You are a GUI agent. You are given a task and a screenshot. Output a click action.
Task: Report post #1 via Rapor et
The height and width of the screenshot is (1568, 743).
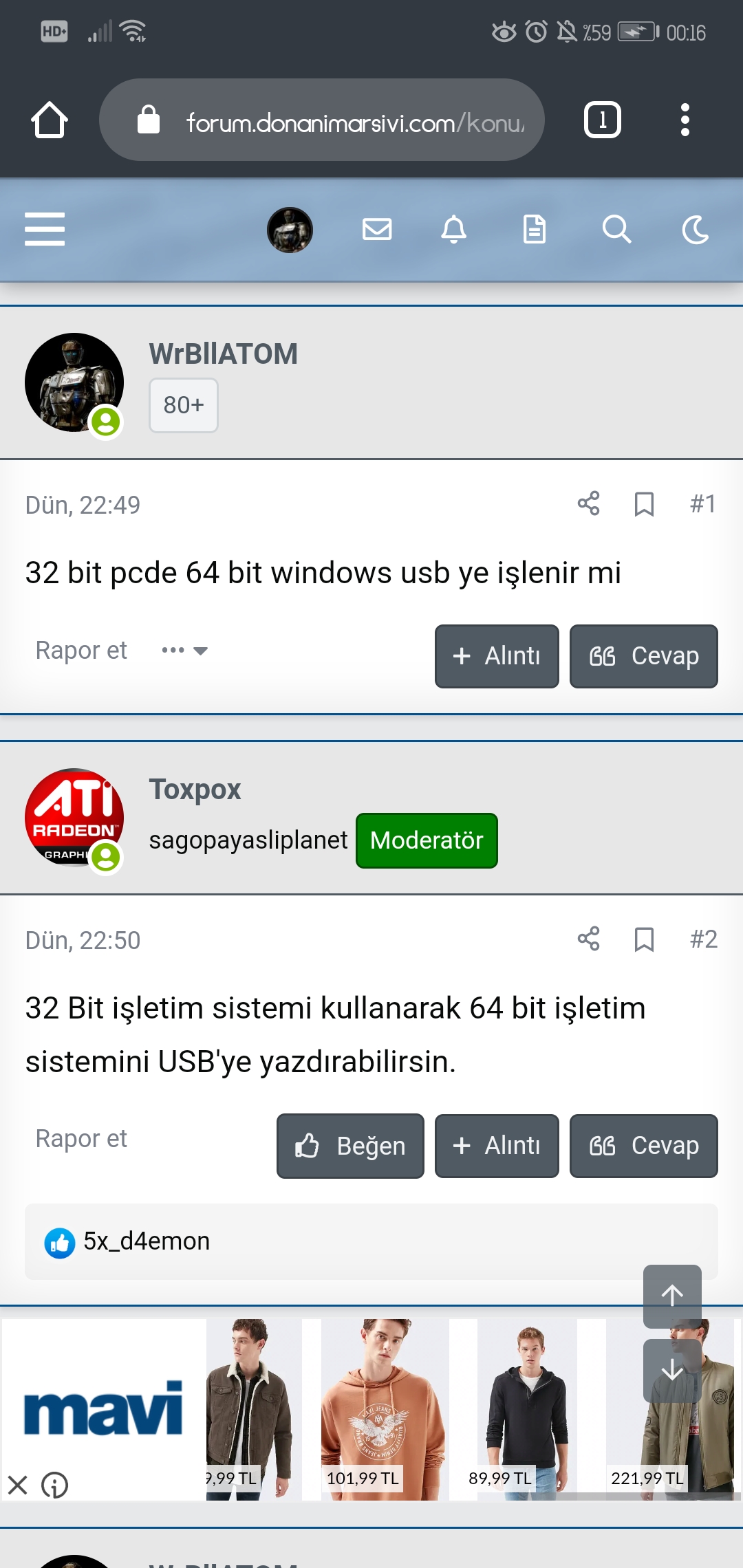coord(81,651)
